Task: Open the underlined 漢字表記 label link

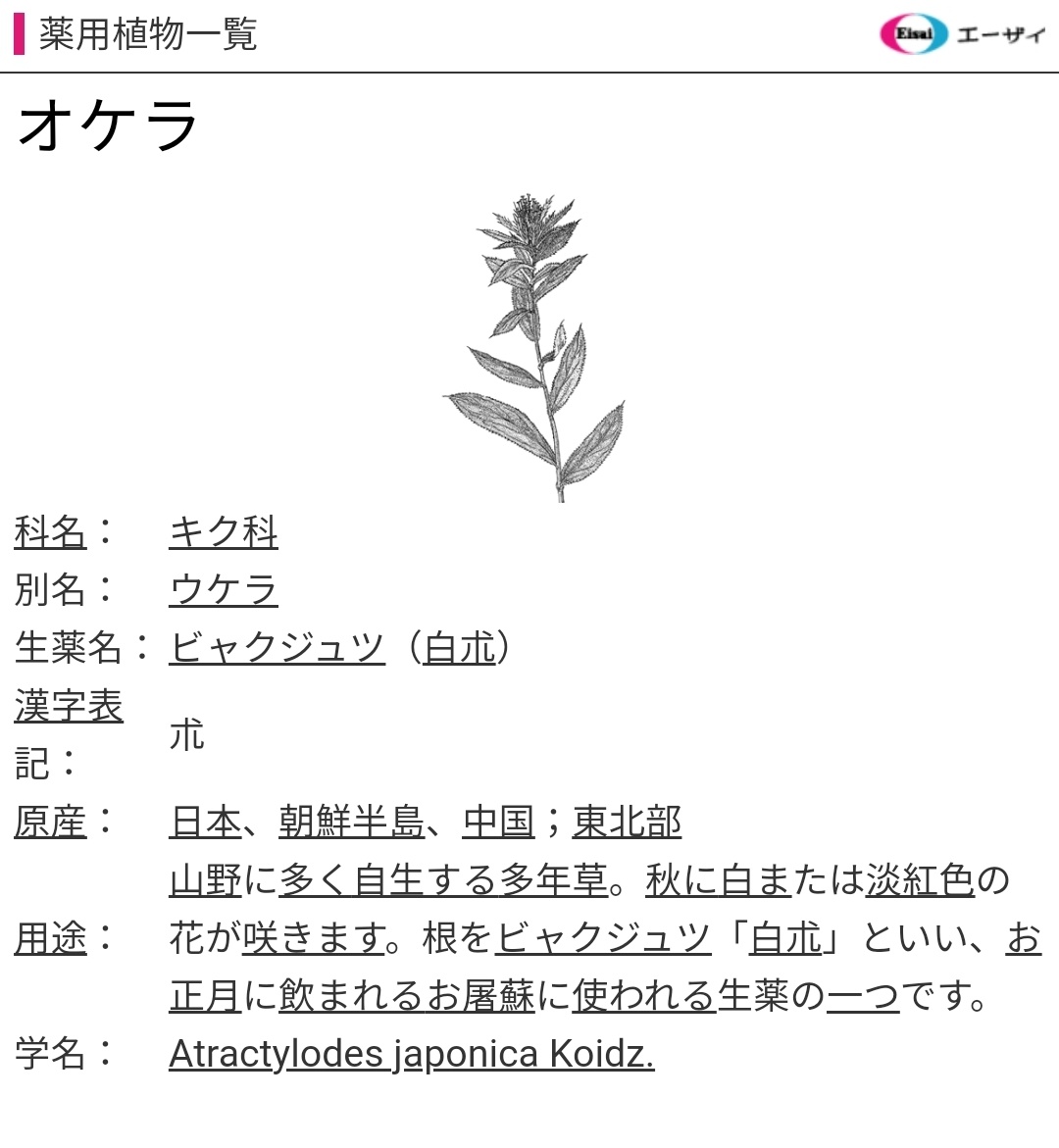Action: pos(69,706)
